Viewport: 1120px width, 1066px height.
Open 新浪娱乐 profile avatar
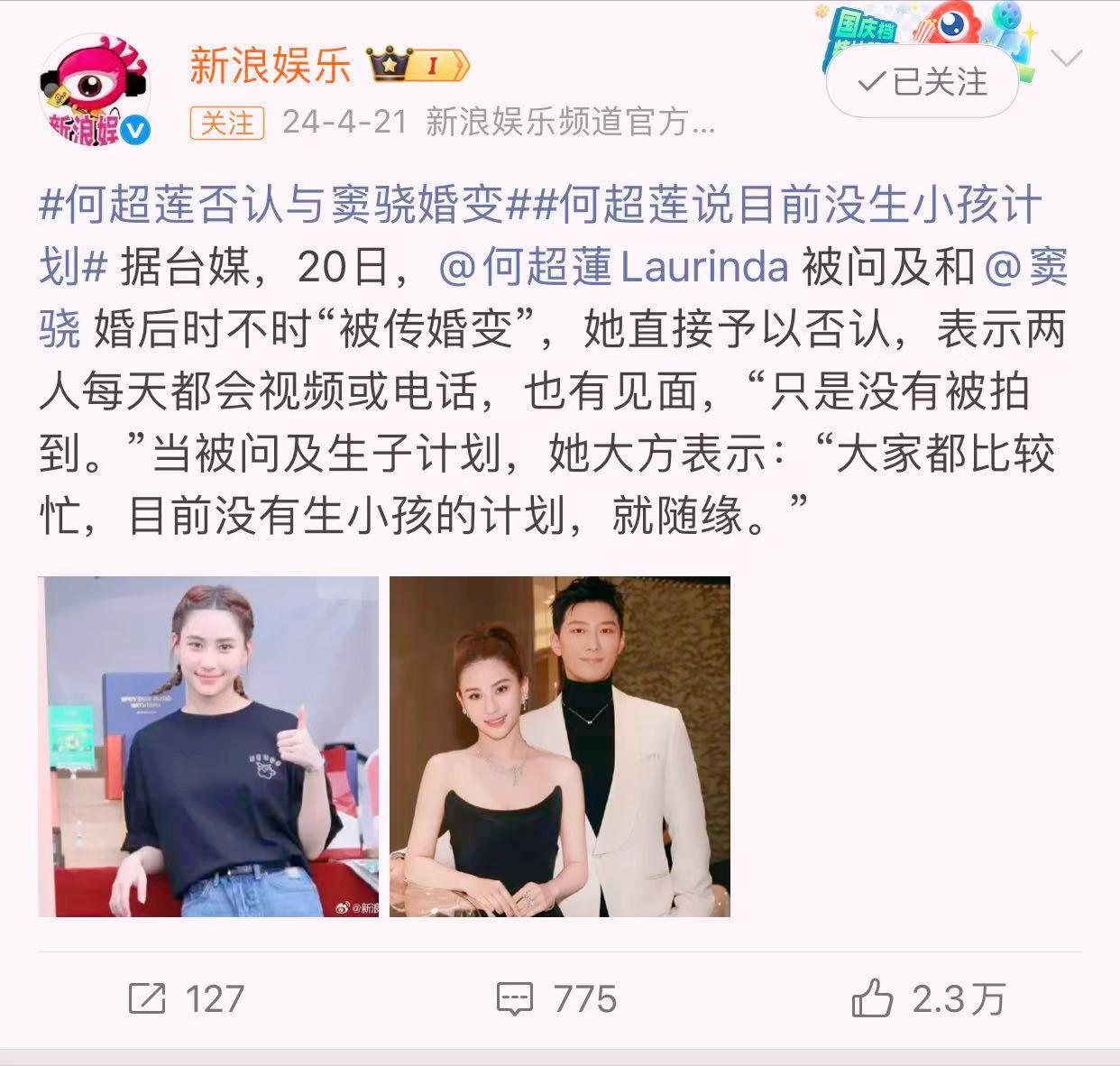[x=94, y=89]
